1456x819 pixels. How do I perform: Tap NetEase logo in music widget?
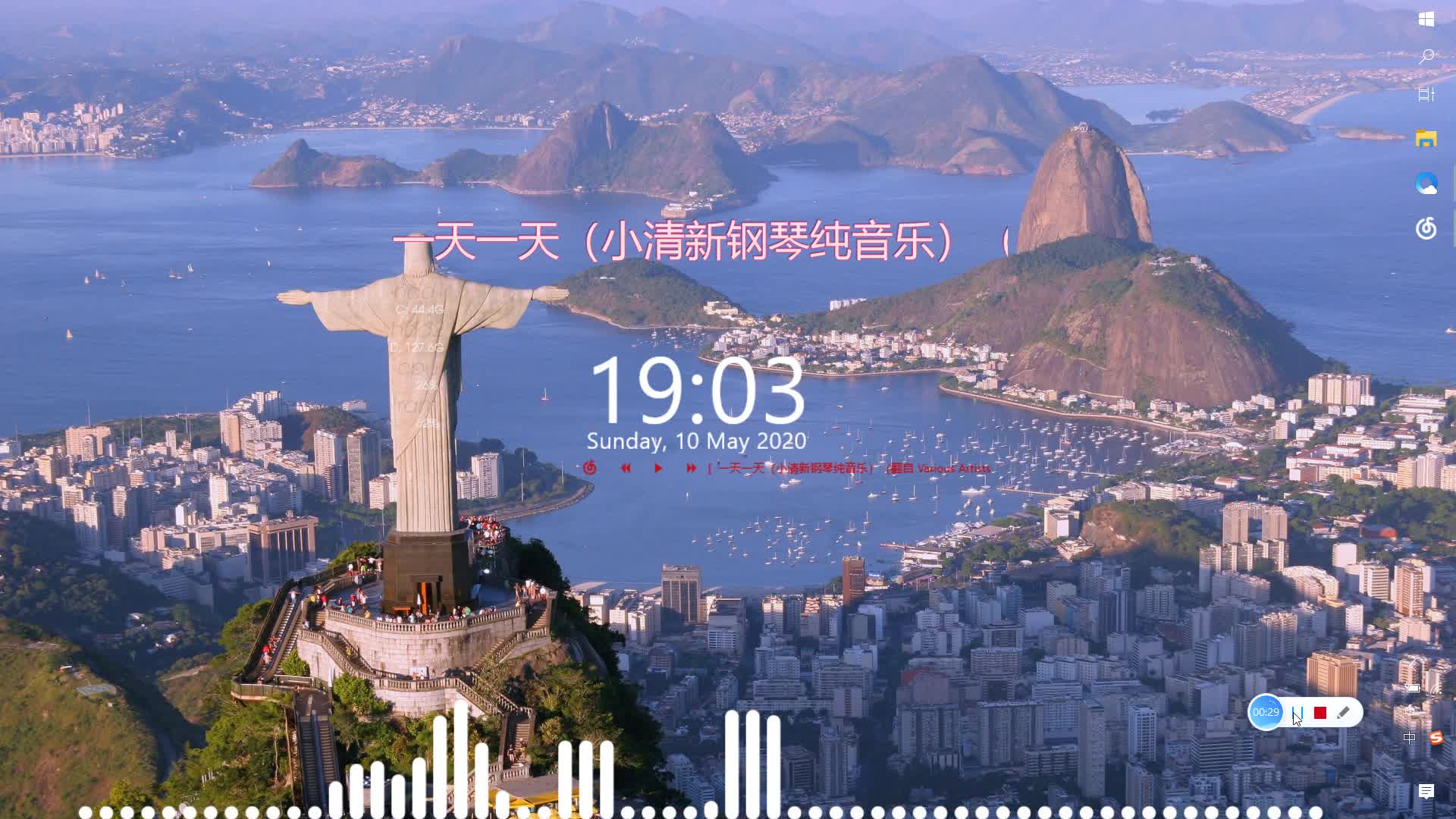[589, 468]
